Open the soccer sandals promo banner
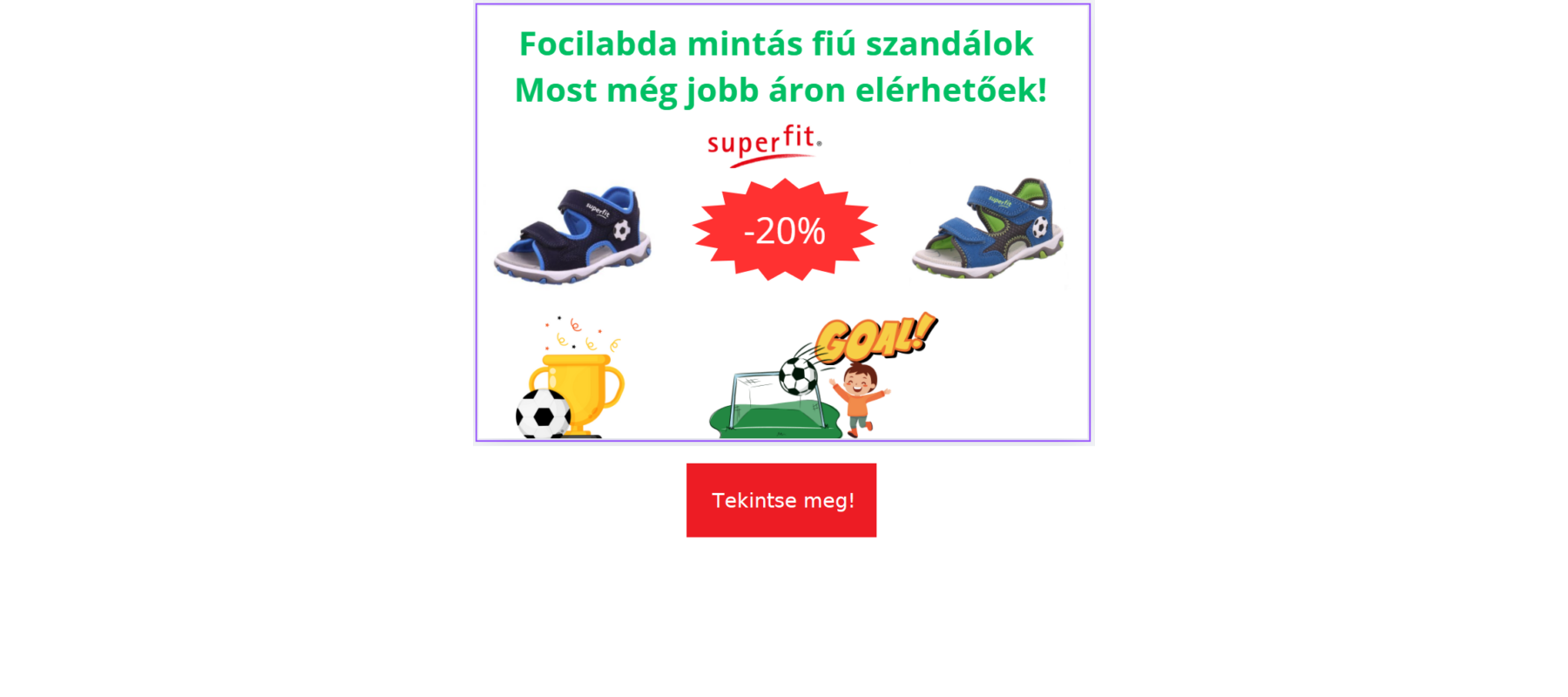This screenshot has width=1568, height=697. click(782, 223)
